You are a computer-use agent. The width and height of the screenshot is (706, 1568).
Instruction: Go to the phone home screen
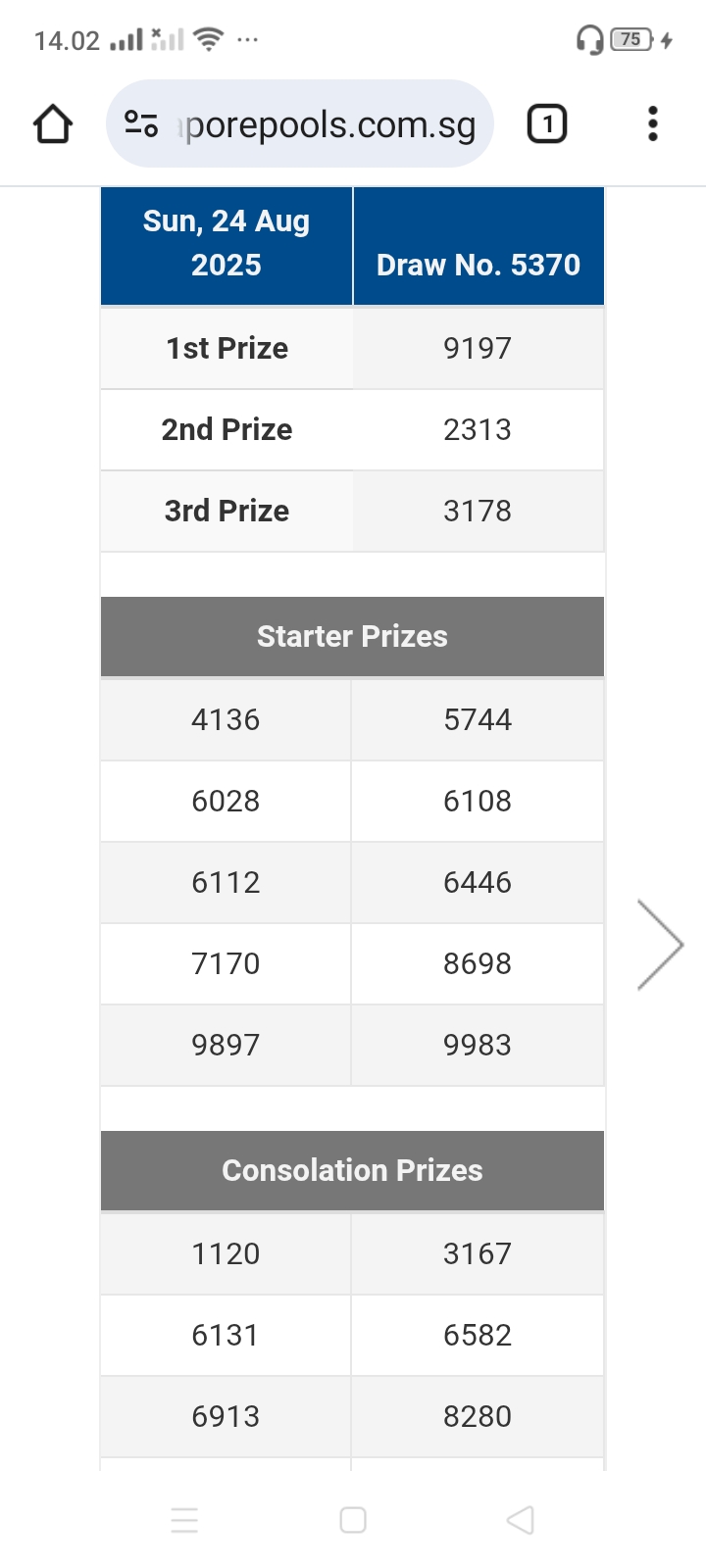(353, 1520)
